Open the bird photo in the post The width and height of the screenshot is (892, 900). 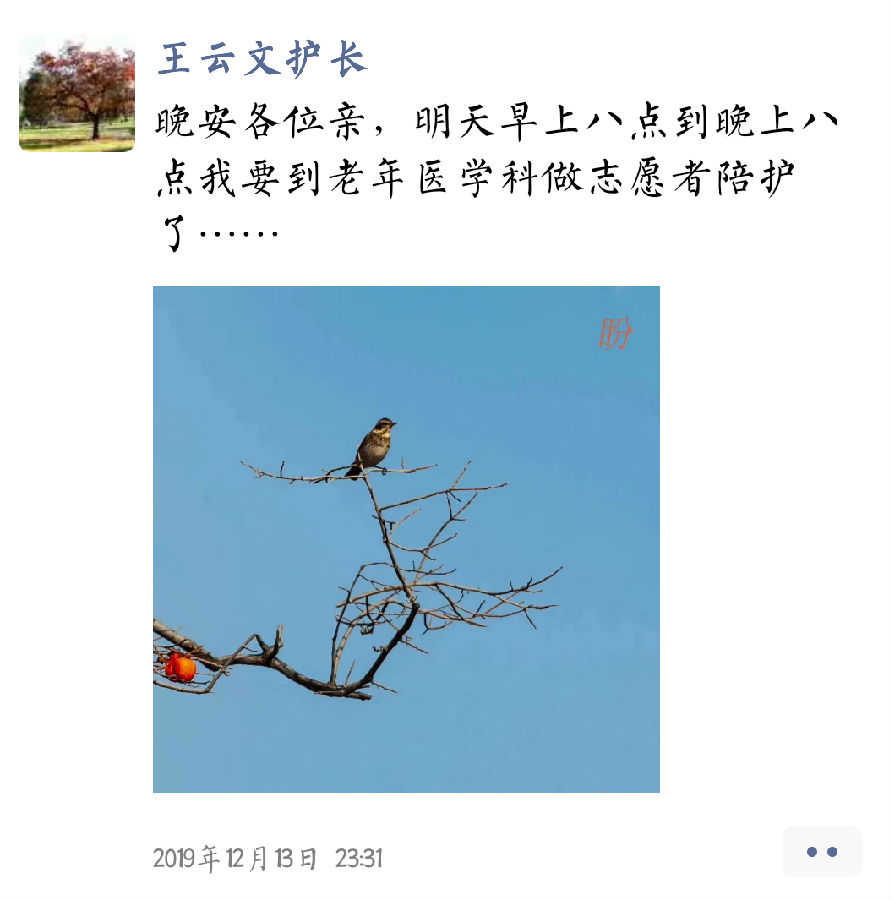click(406, 539)
